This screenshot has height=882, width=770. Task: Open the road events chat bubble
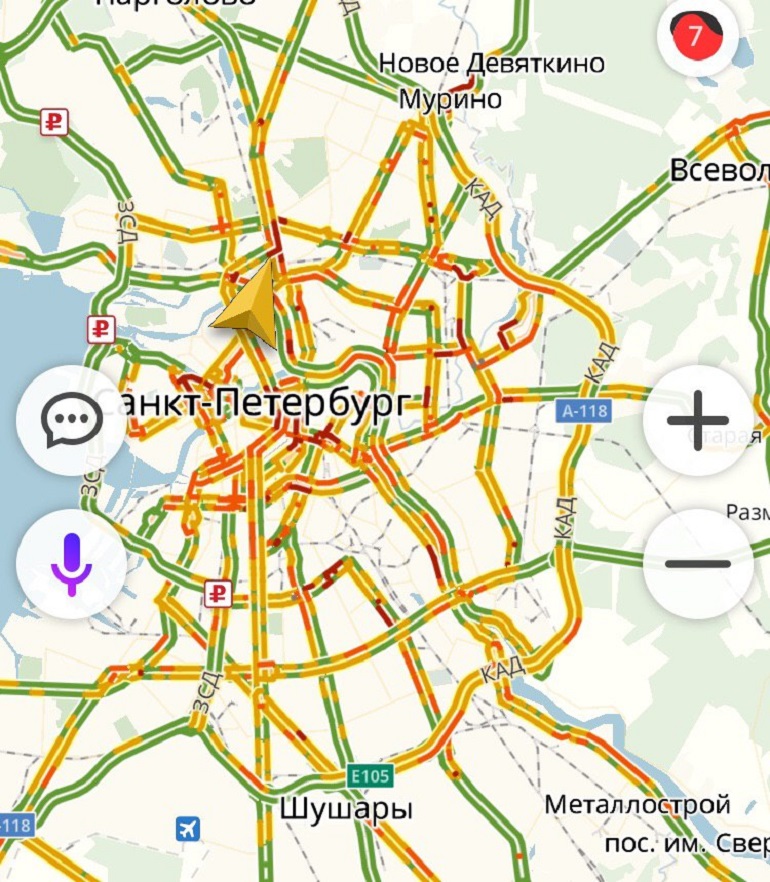tap(71, 420)
